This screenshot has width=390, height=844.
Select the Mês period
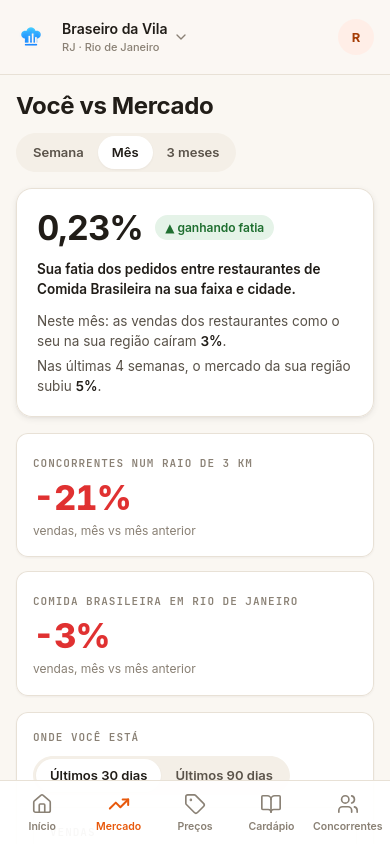point(125,152)
